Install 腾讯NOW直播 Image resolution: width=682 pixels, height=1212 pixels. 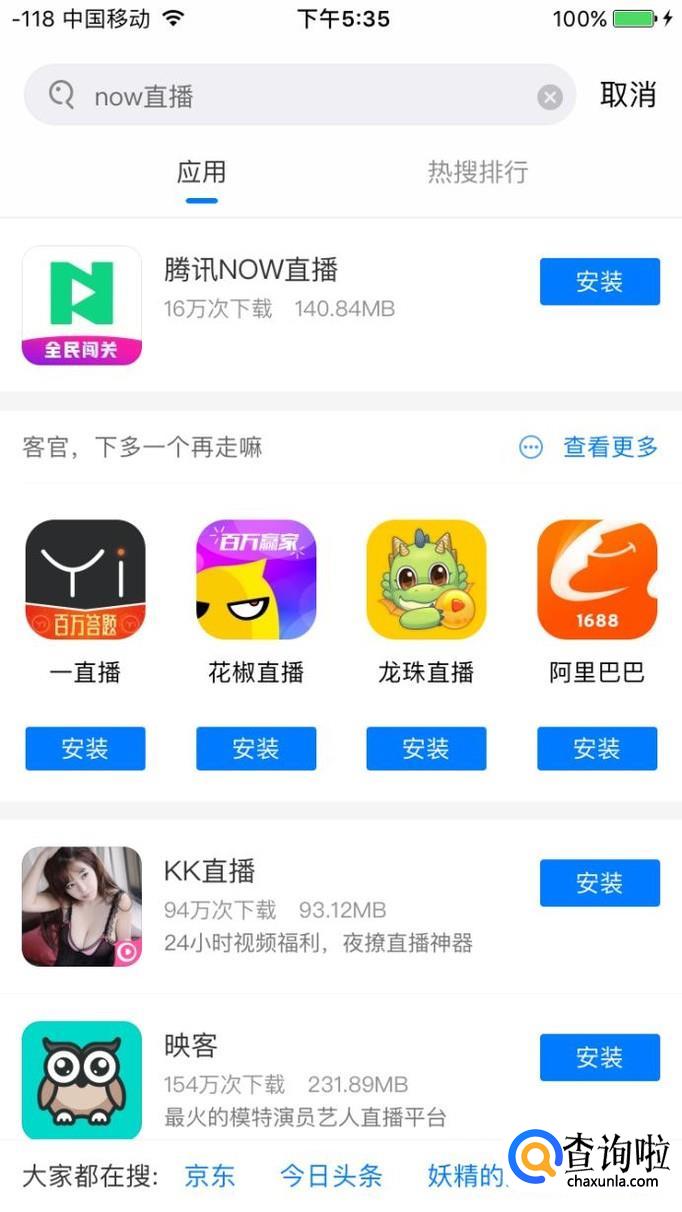coord(599,282)
